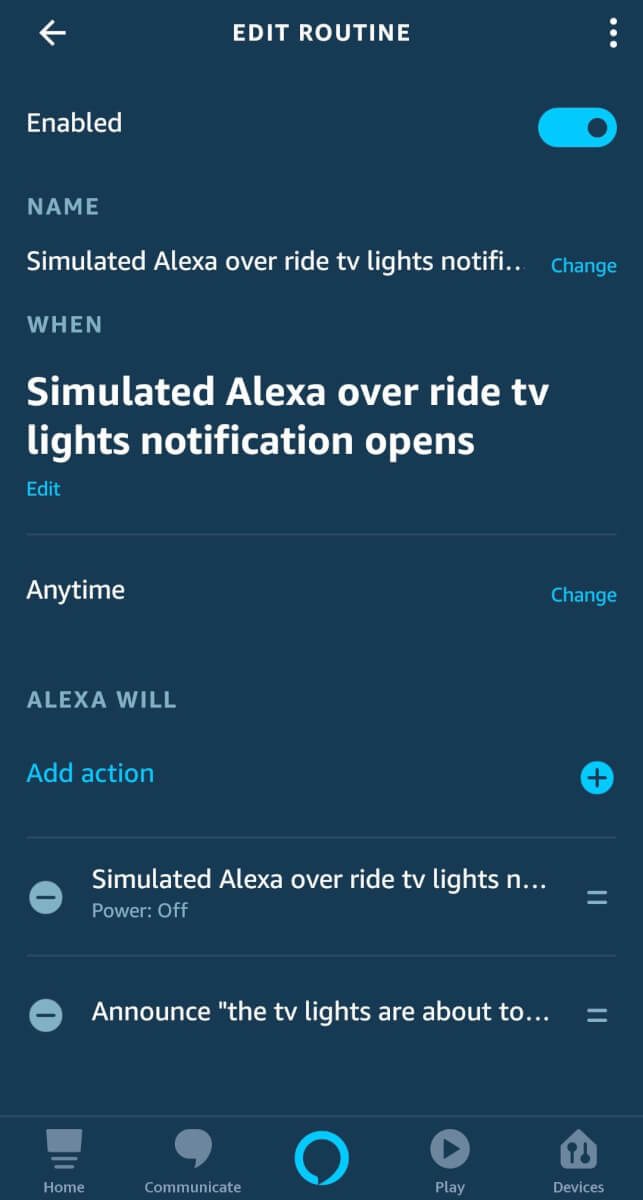
Task: Remove the Power: Off action
Action: tap(46, 897)
